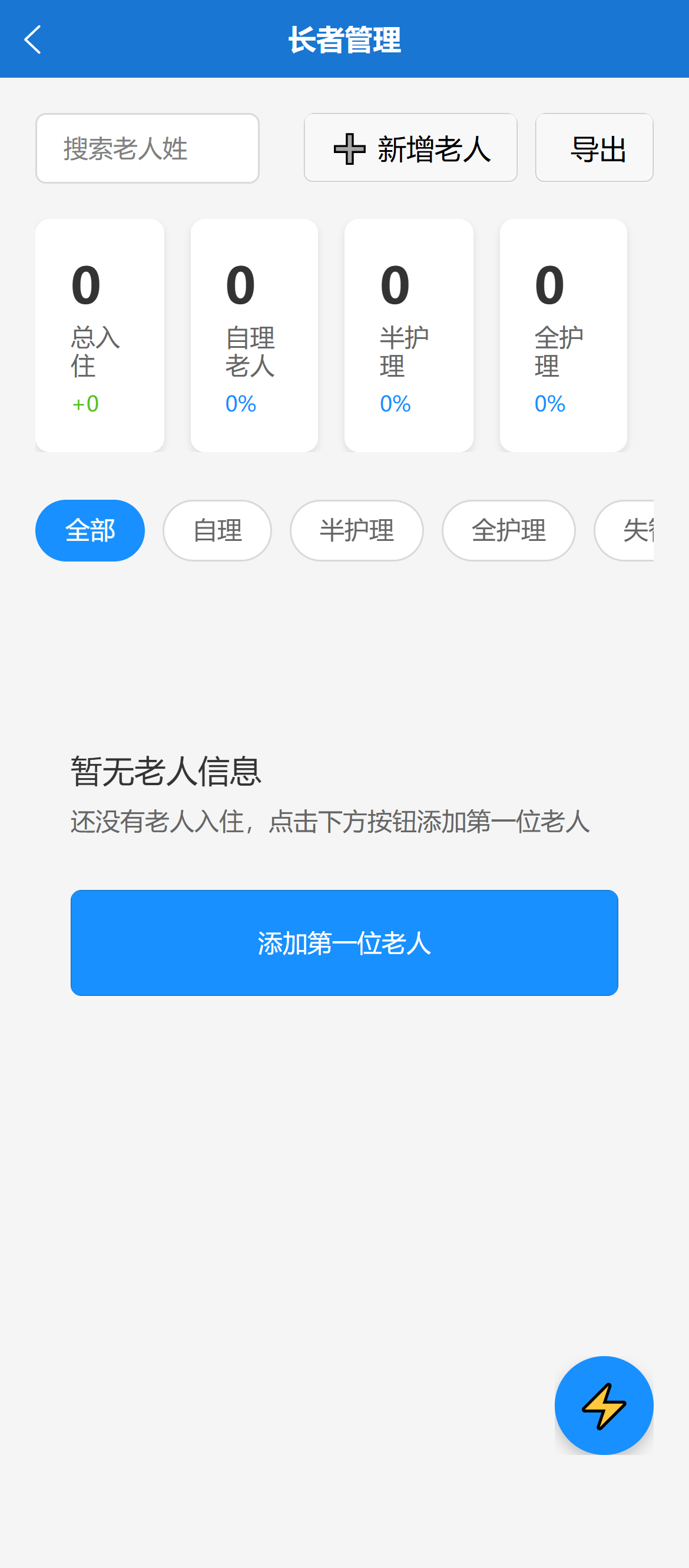The image size is (689, 1568).
Task: Open the lightning quick-action floating button
Action: tap(604, 1405)
